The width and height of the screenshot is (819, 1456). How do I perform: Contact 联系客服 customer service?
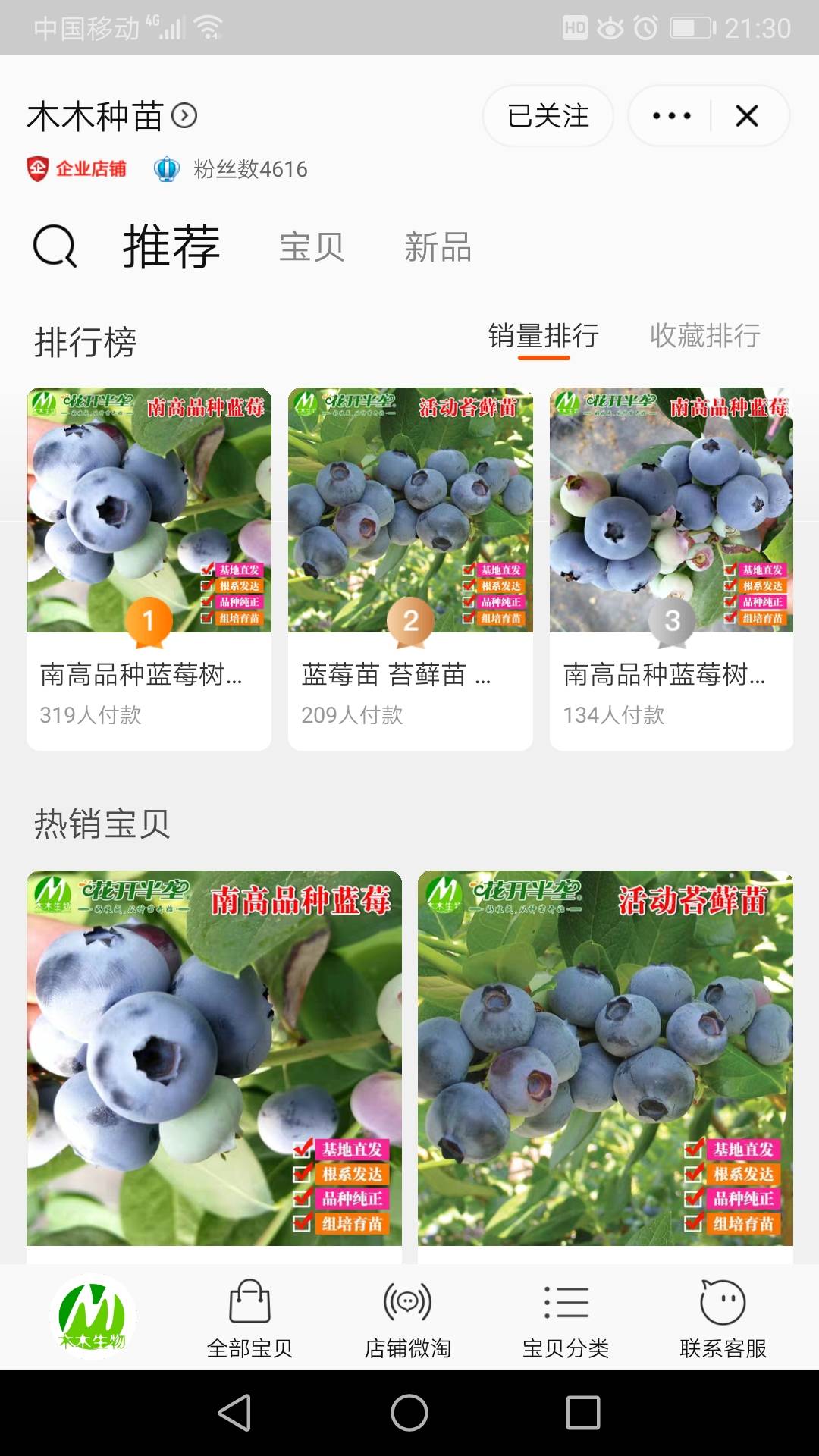coord(723,1319)
